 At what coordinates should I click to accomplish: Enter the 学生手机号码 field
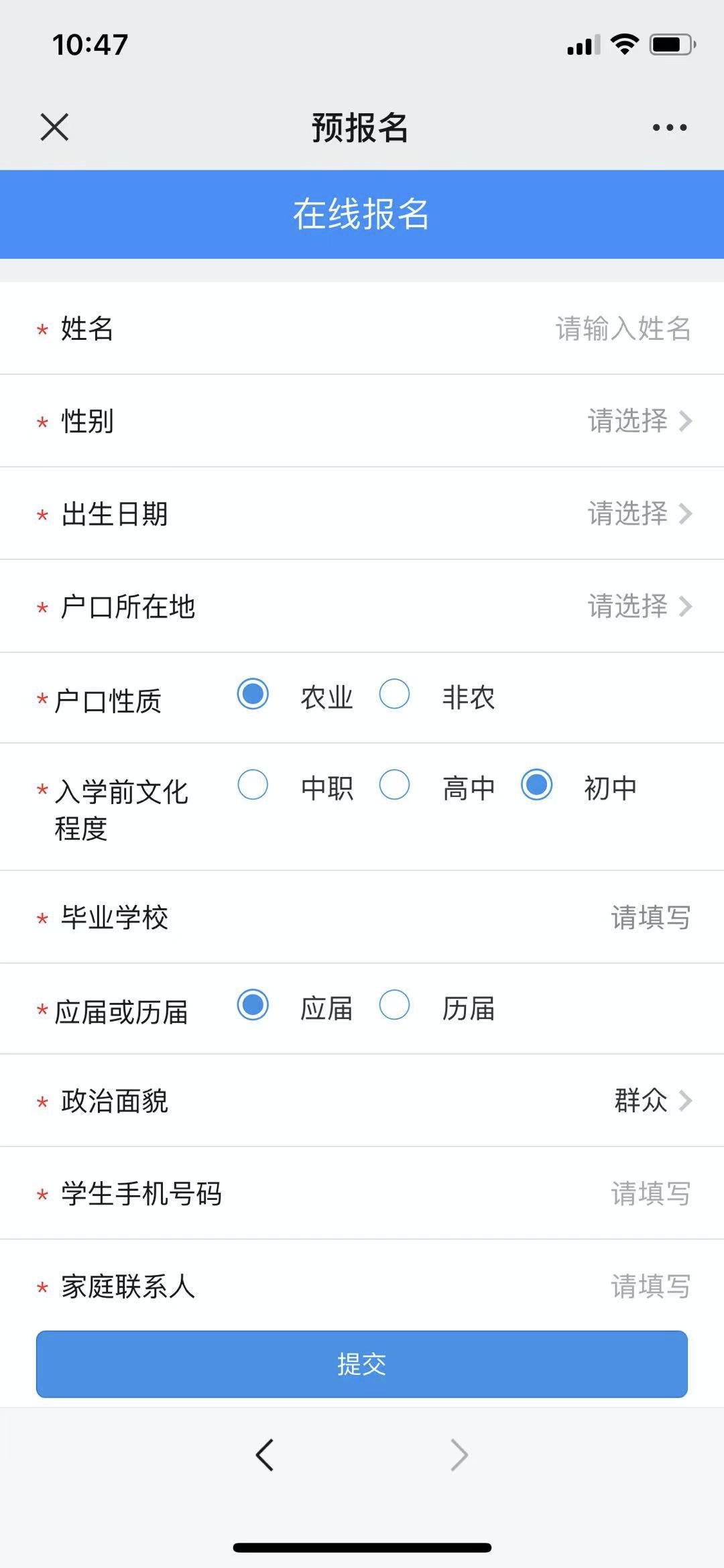coord(649,1193)
